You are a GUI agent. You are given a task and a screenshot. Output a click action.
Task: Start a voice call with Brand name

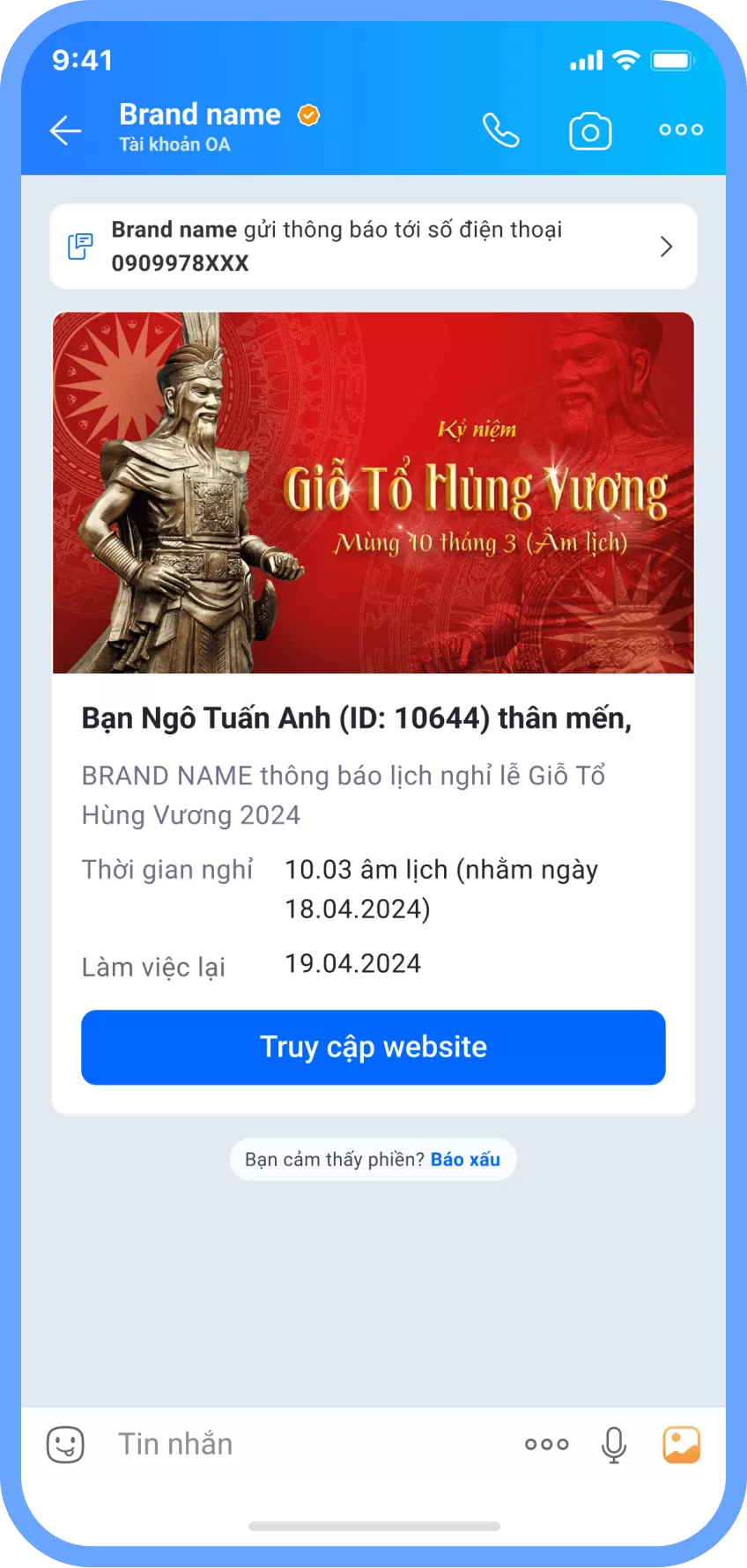pyautogui.click(x=501, y=129)
